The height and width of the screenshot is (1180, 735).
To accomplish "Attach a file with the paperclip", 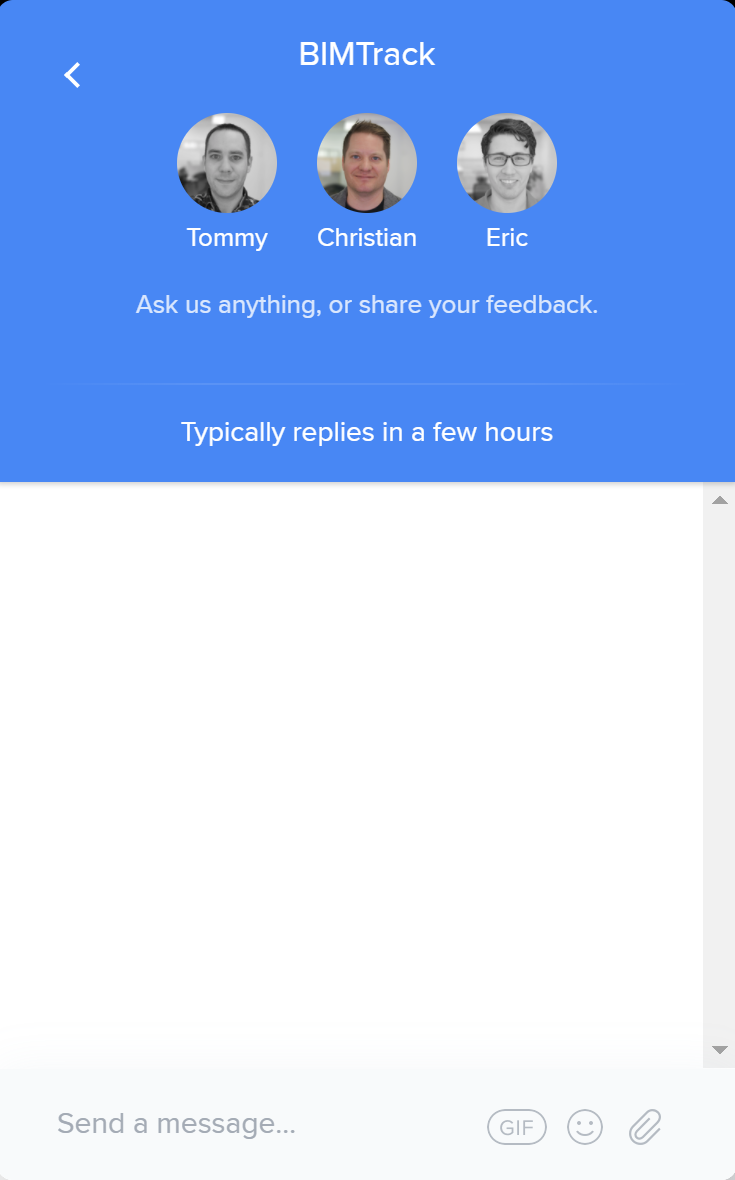I will tap(645, 1127).
